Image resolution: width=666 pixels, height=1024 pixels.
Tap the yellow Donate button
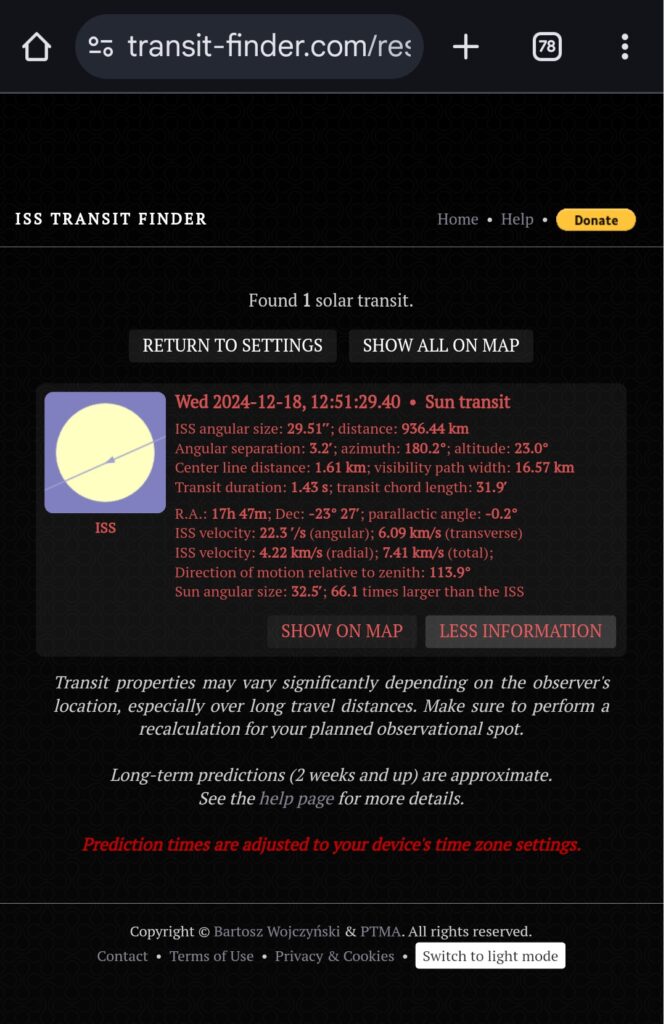tap(596, 220)
